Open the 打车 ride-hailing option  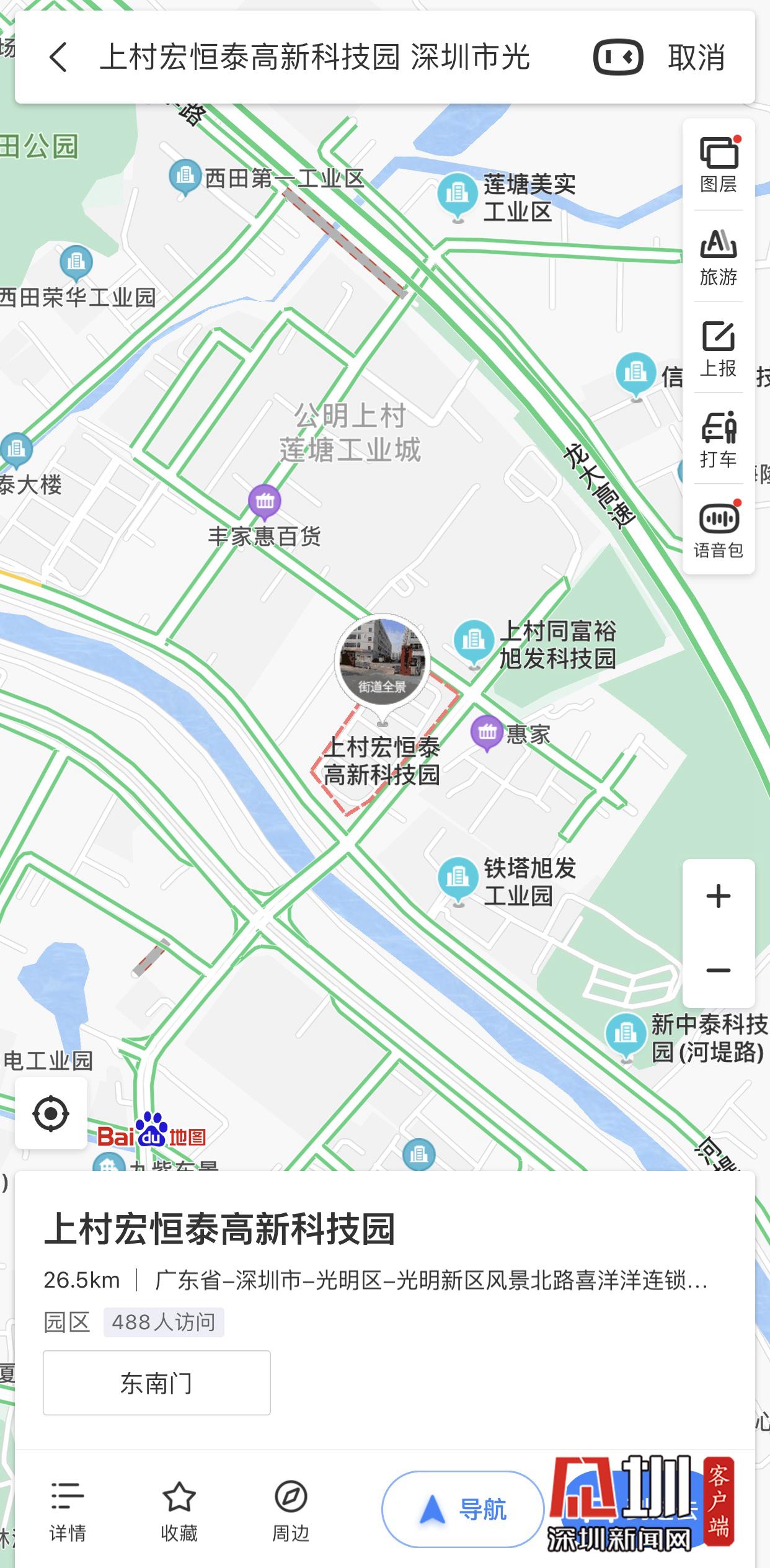tap(719, 439)
